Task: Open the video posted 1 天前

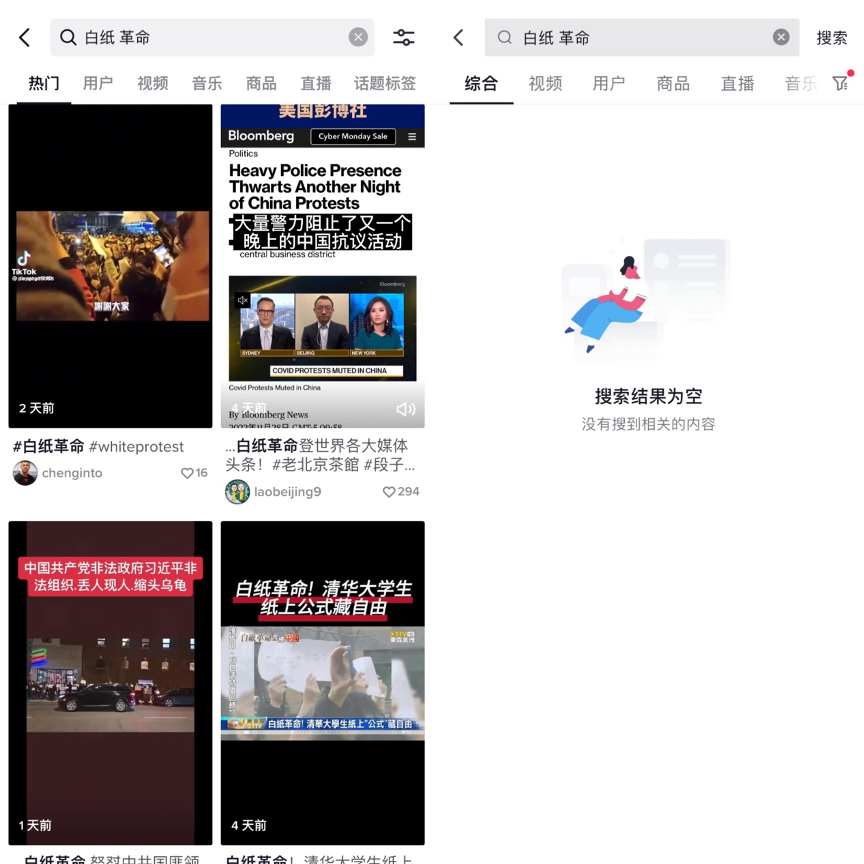Action: click(110, 682)
